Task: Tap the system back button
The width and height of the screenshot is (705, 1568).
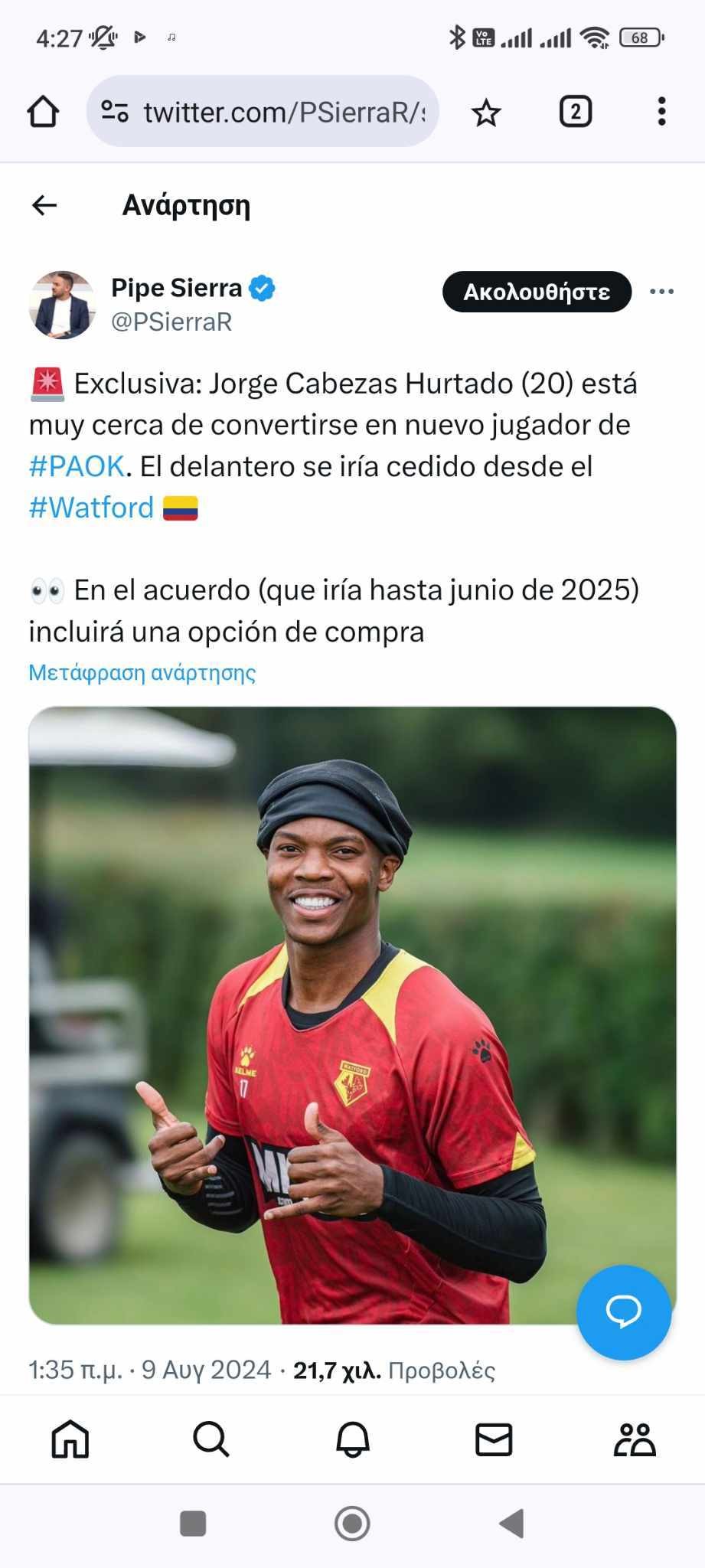Action: tap(511, 1524)
